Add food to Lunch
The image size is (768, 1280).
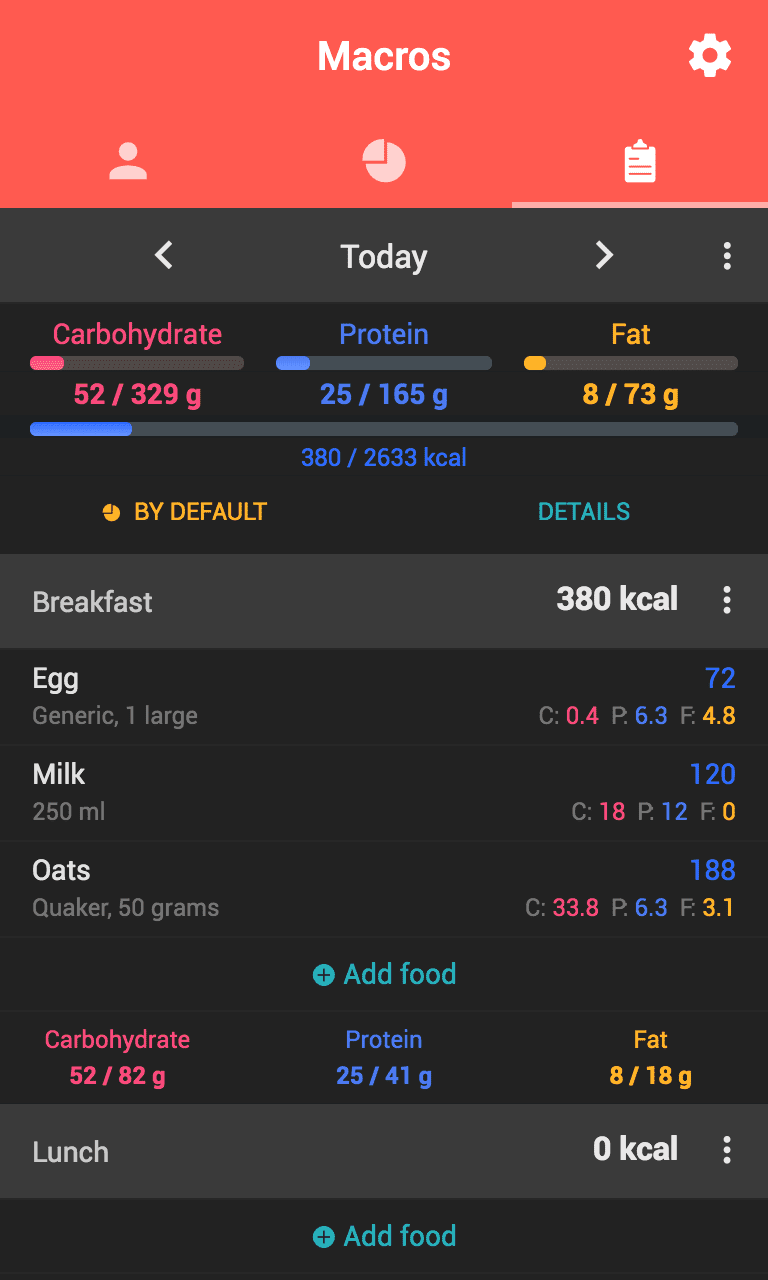384,1236
